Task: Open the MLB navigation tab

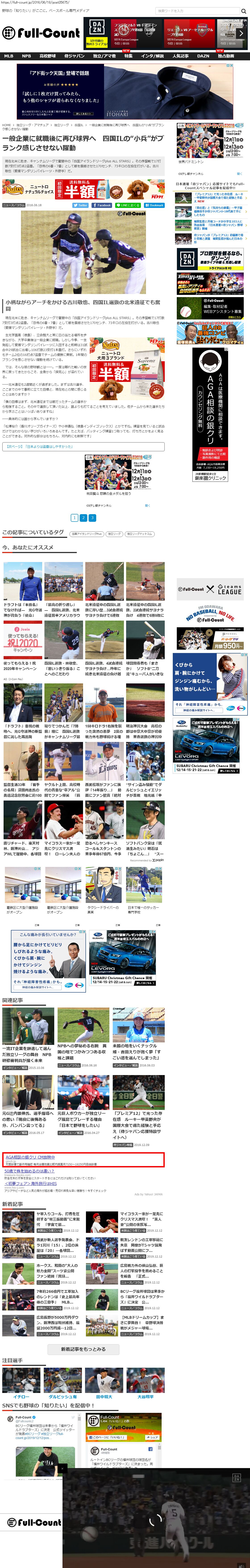Action: pyautogui.click(x=8, y=56)
